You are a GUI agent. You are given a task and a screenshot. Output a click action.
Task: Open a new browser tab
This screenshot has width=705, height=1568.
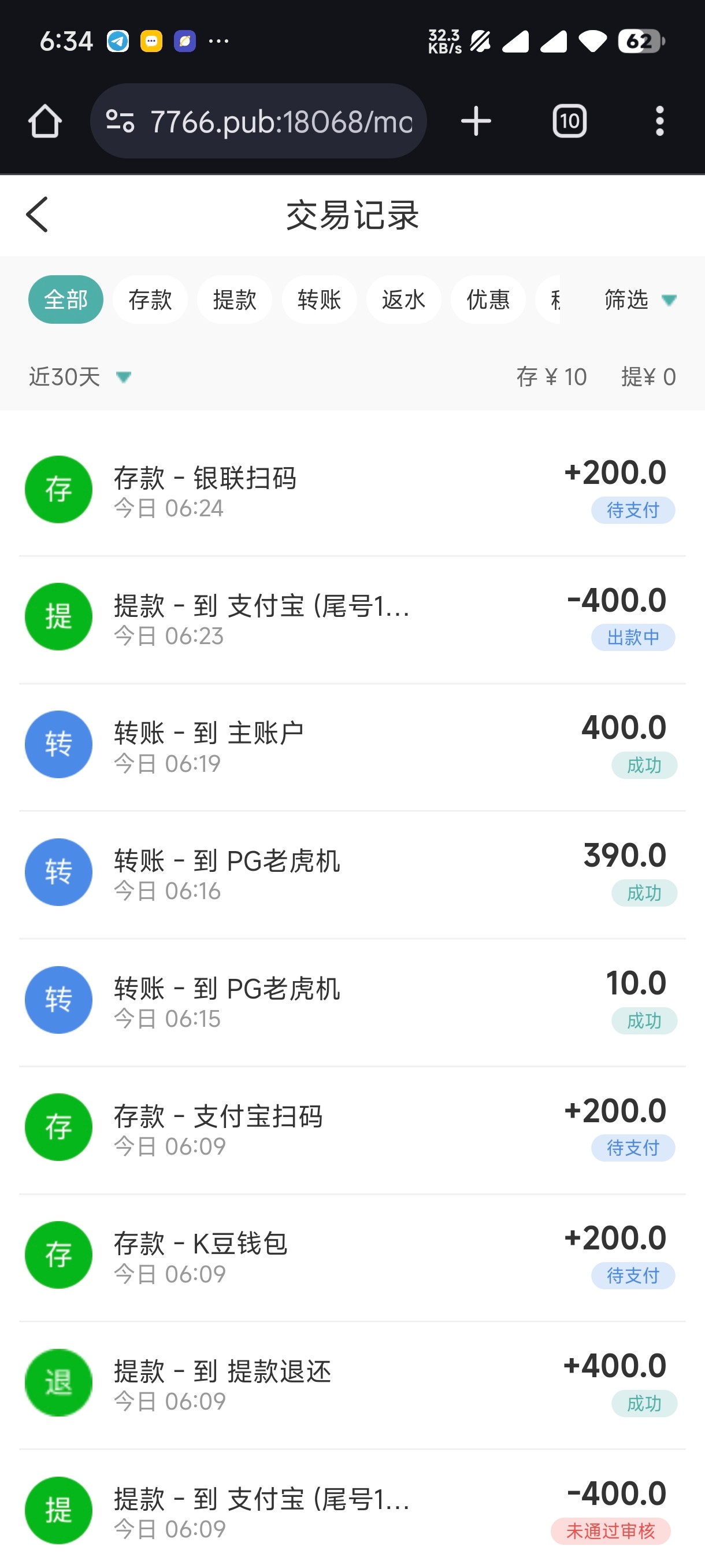pyautogui.click(x=476, y=121)
